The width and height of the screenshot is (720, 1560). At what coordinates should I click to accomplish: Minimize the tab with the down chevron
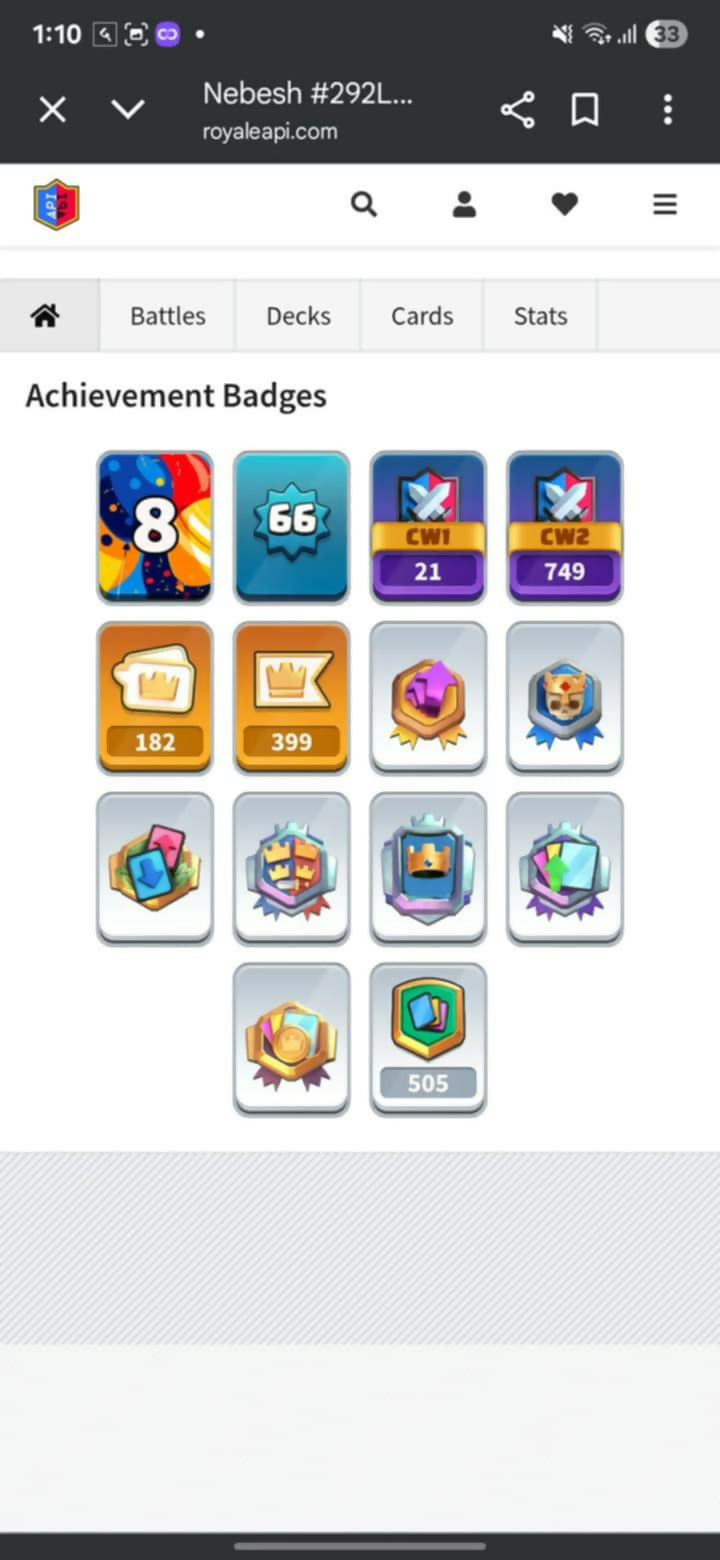pos(128,109)
